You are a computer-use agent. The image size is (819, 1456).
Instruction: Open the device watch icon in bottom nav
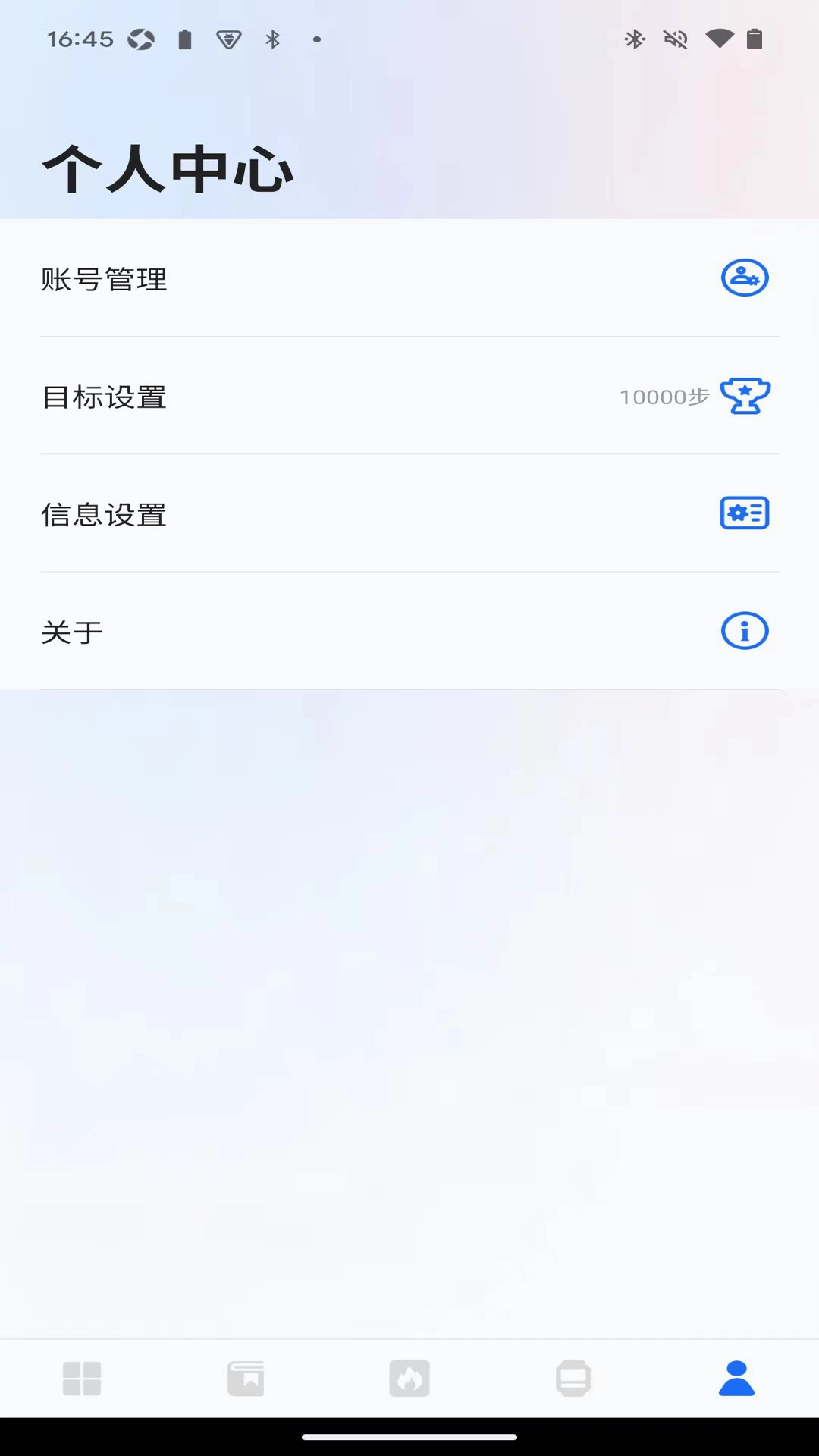[573, 1379]
